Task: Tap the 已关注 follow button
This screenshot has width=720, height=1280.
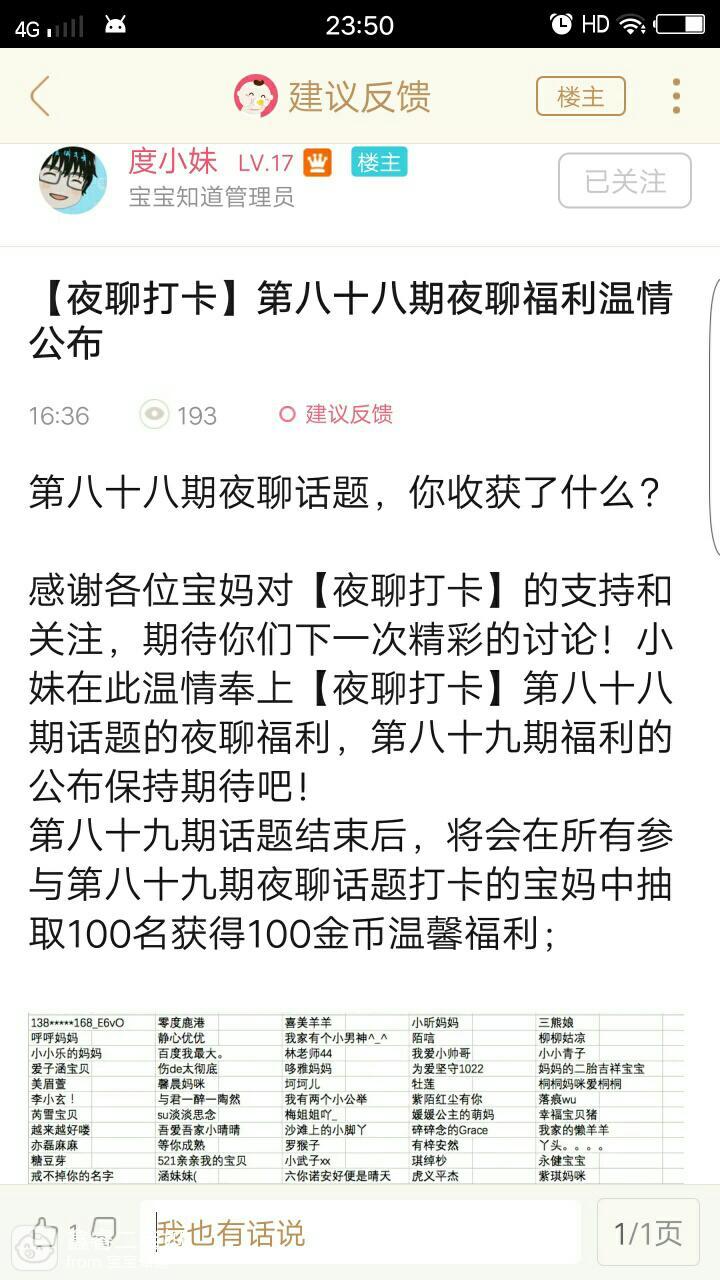Action: (624, 181)
